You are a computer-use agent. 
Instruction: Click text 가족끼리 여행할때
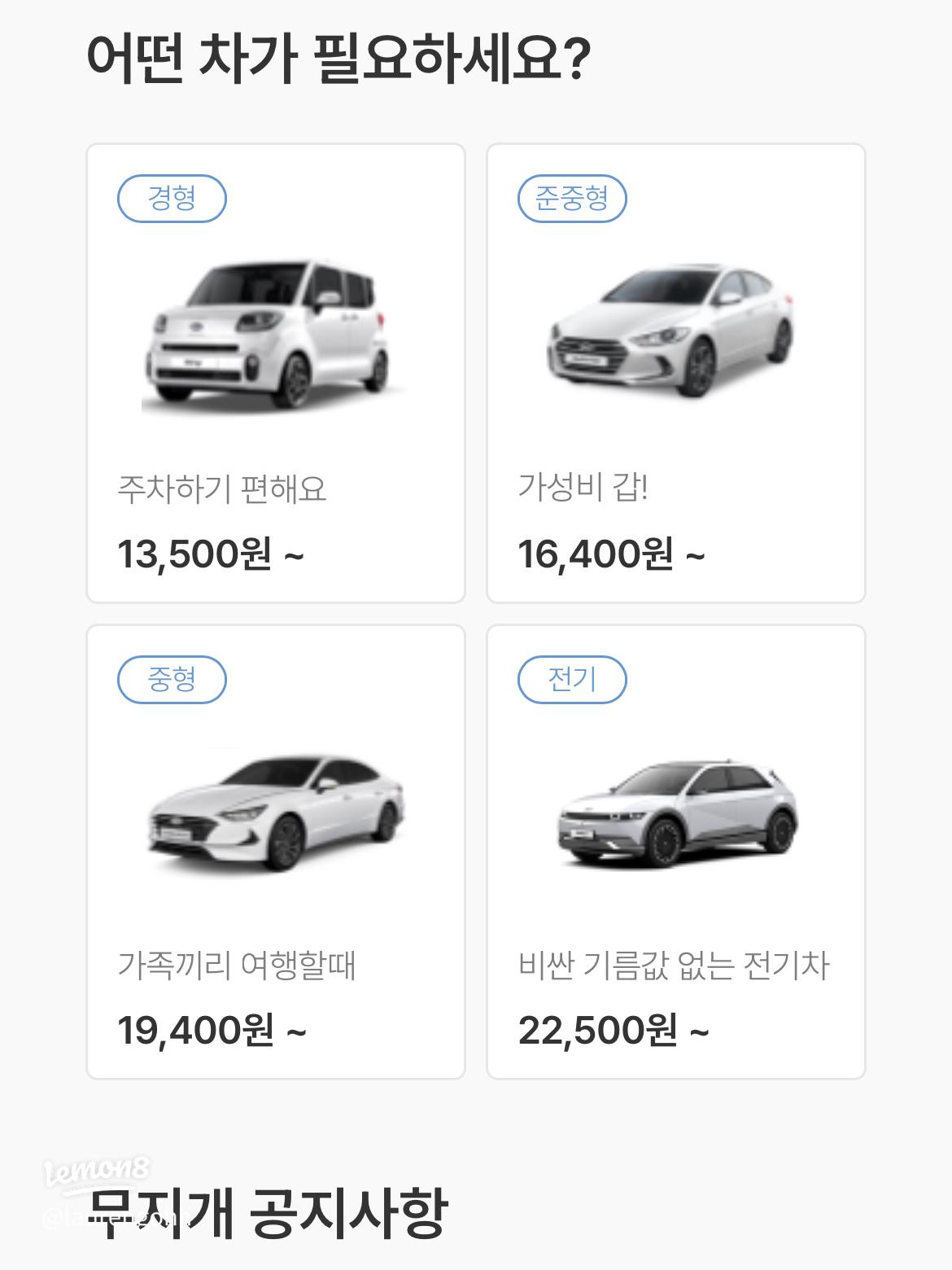coord(240,970)
